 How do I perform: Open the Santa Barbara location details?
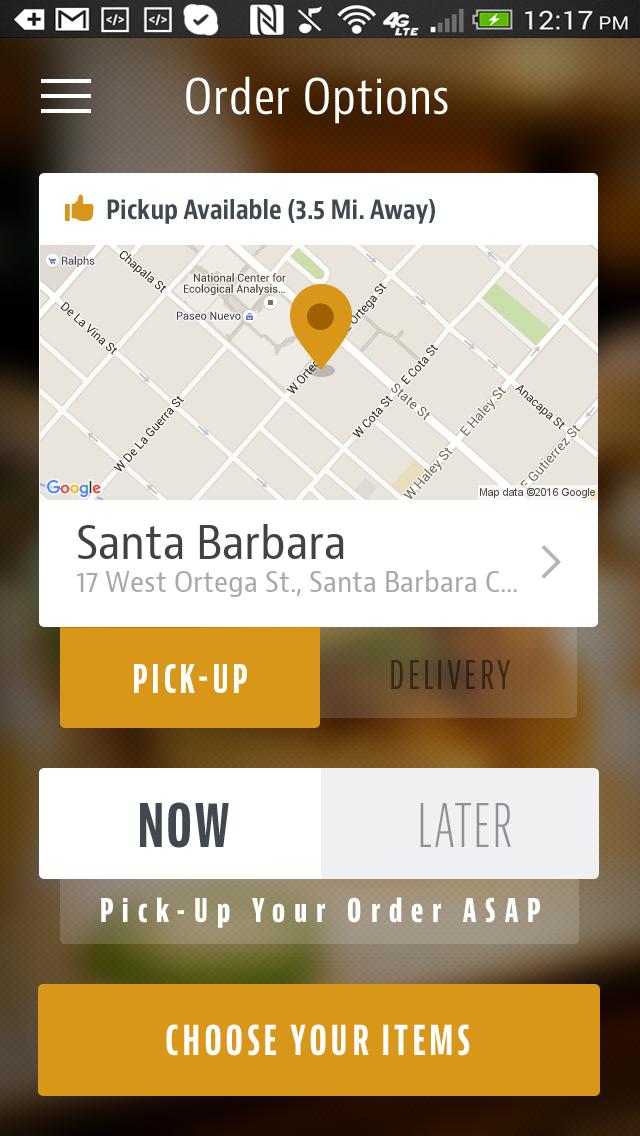pyautogui.click(x=318, y=563)
